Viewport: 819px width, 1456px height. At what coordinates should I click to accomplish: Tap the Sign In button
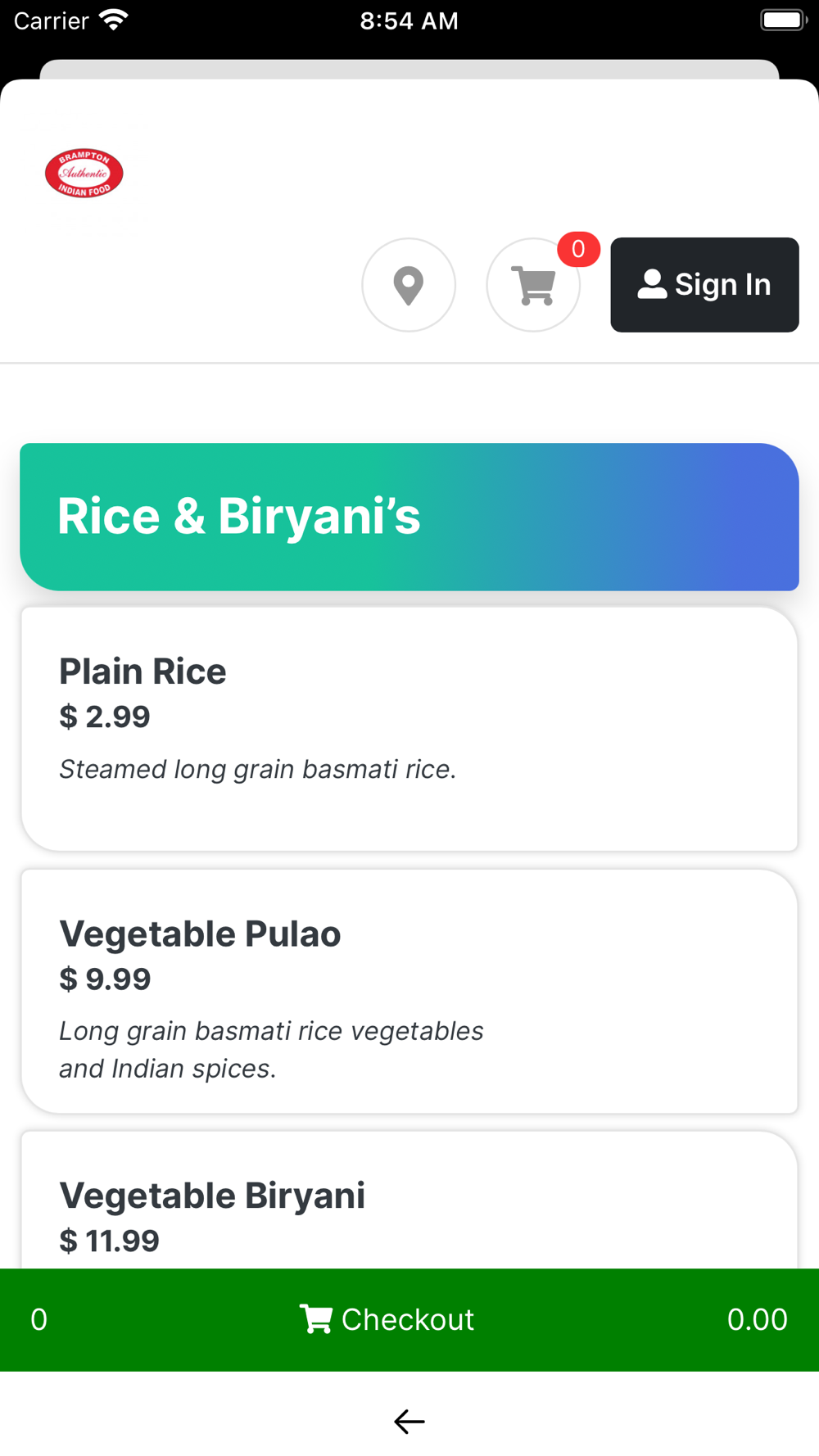click(704, 285)
